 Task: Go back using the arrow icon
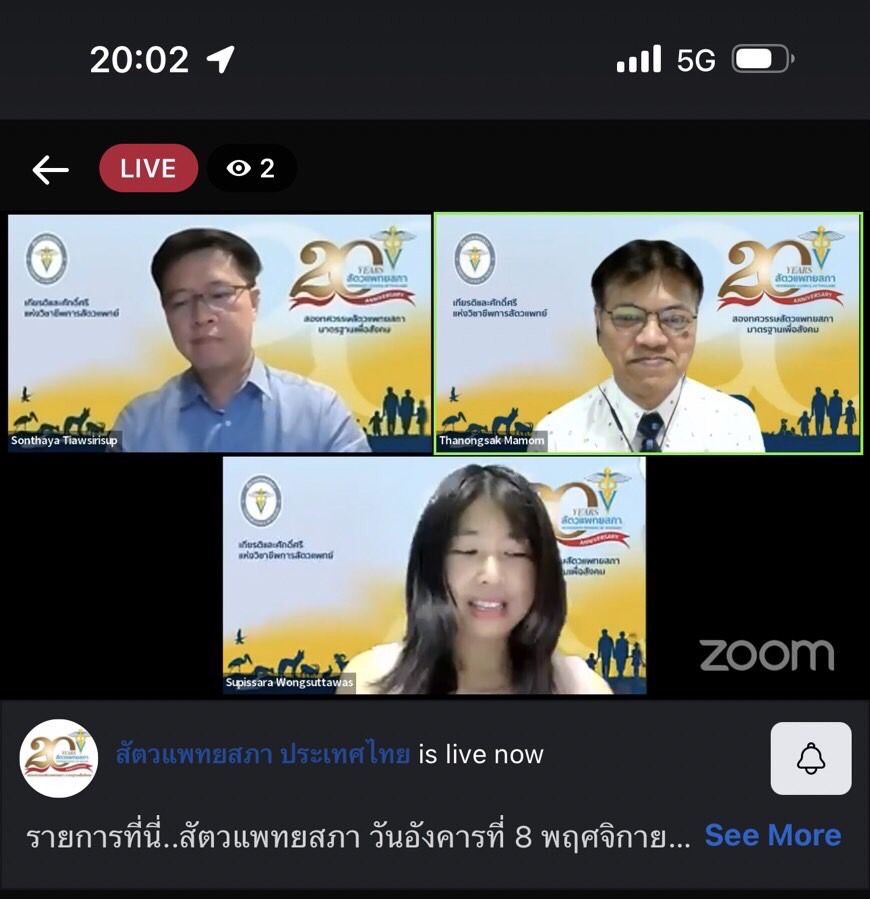(x=50, y=169)
